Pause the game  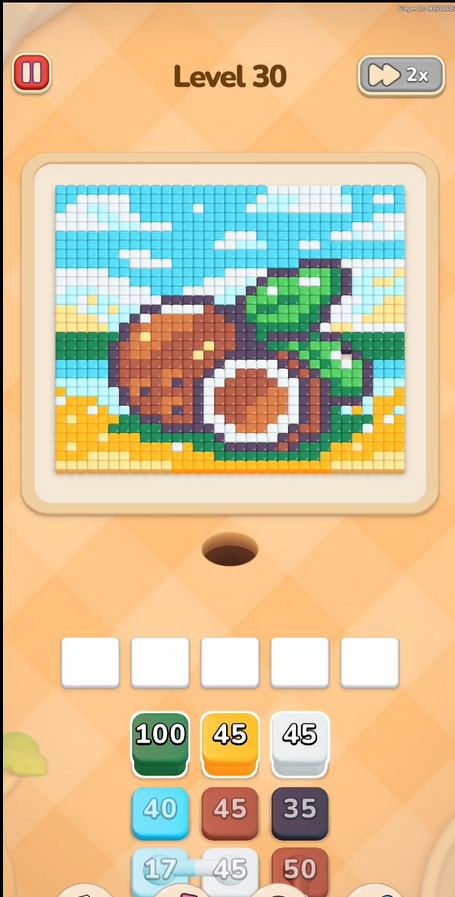31,73
